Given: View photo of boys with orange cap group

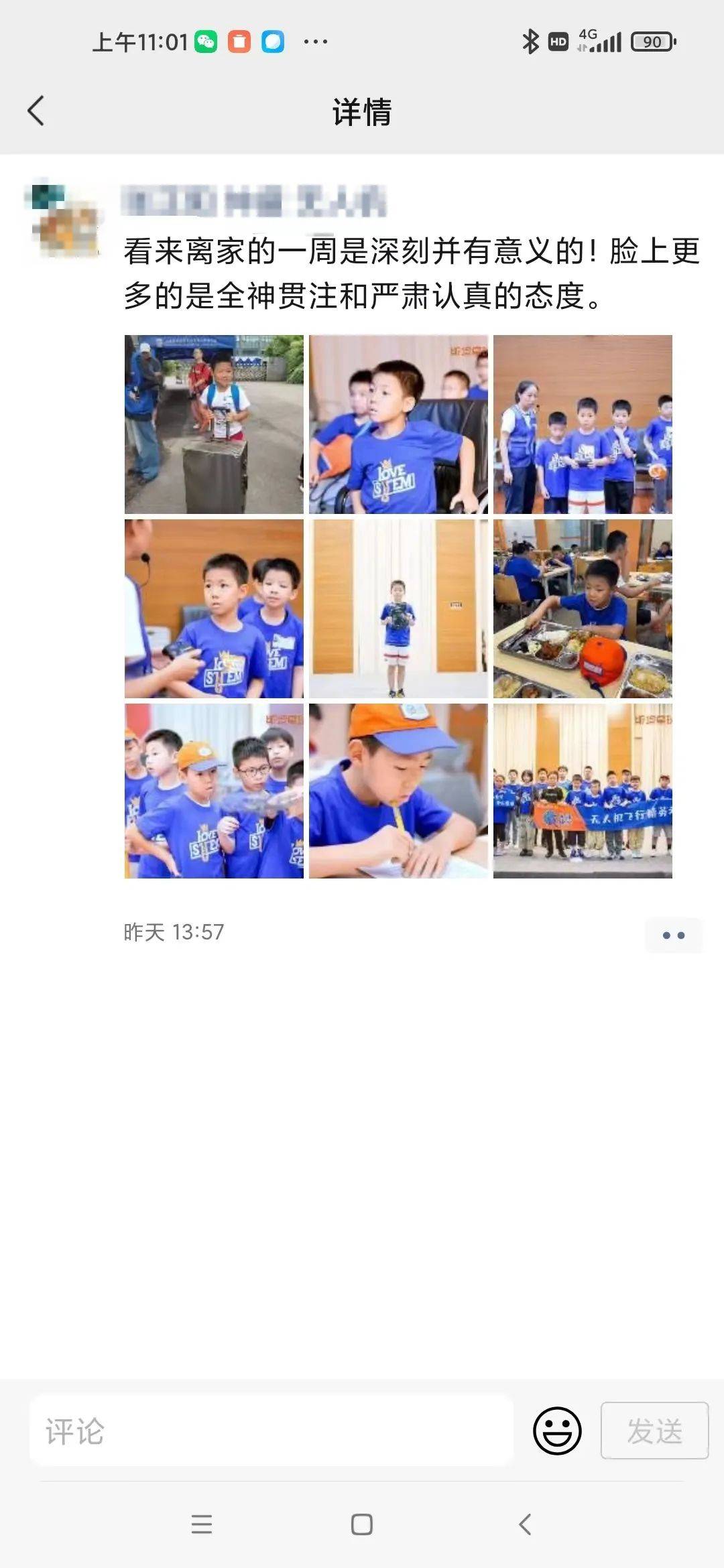Looking at the screenshot, I should coord(214,791).
